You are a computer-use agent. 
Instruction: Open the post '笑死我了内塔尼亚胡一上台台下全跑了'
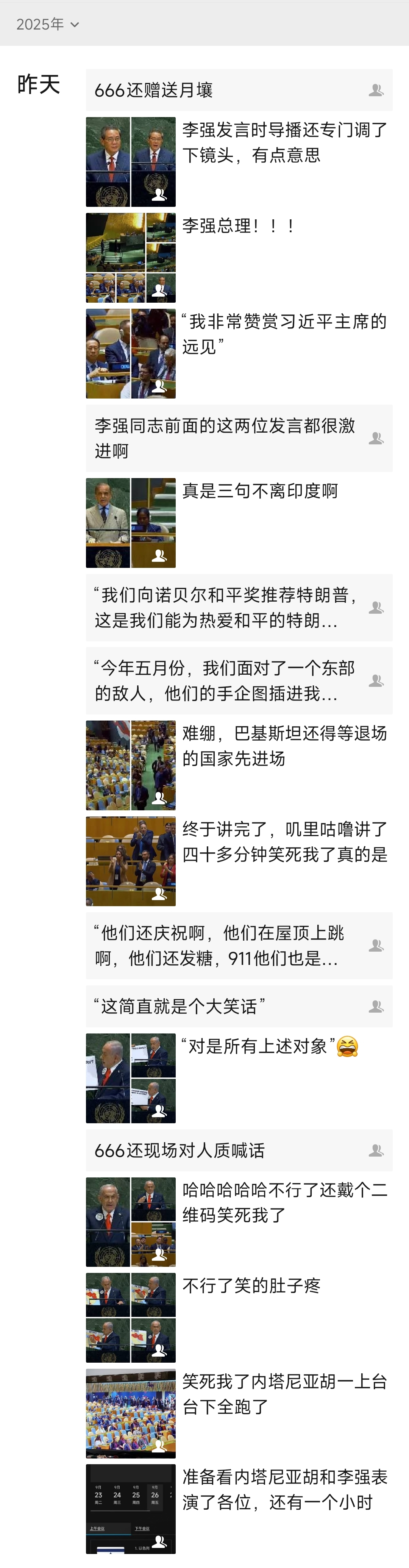(239, 1413)
